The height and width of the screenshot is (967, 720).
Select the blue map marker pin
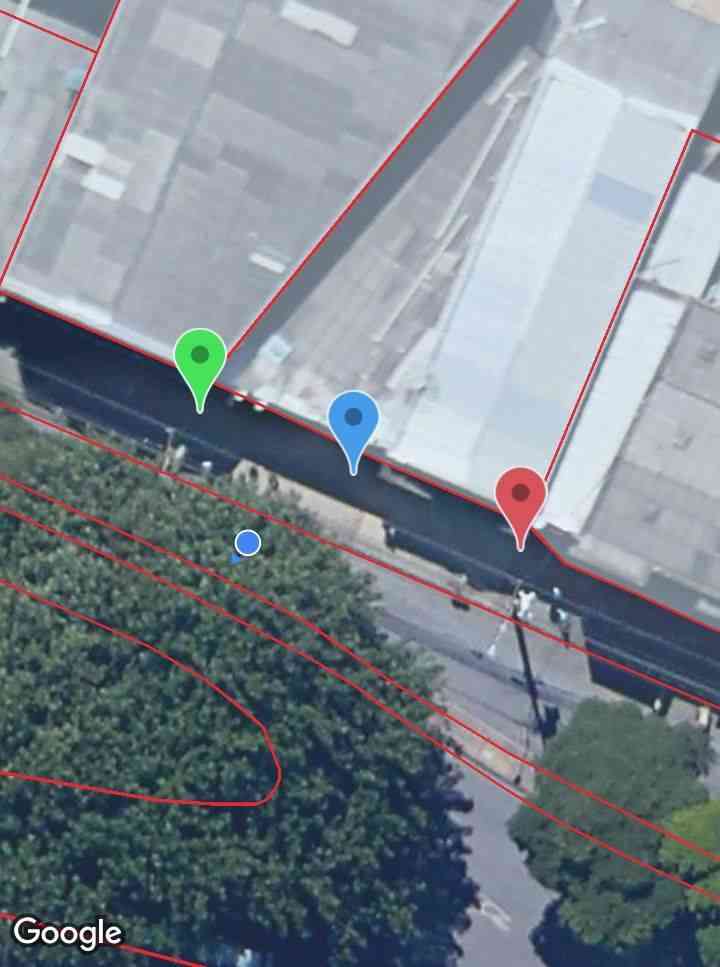353,420
